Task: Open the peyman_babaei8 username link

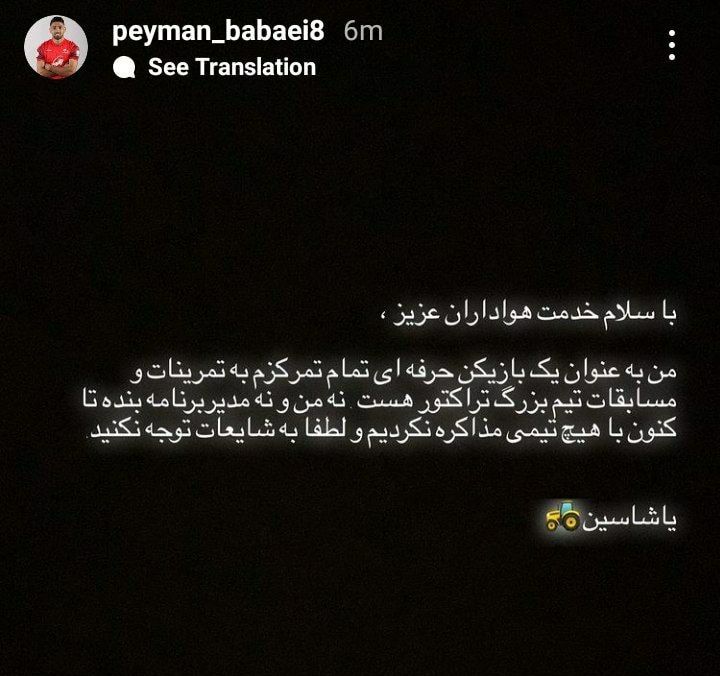Action: click(218, 31)
